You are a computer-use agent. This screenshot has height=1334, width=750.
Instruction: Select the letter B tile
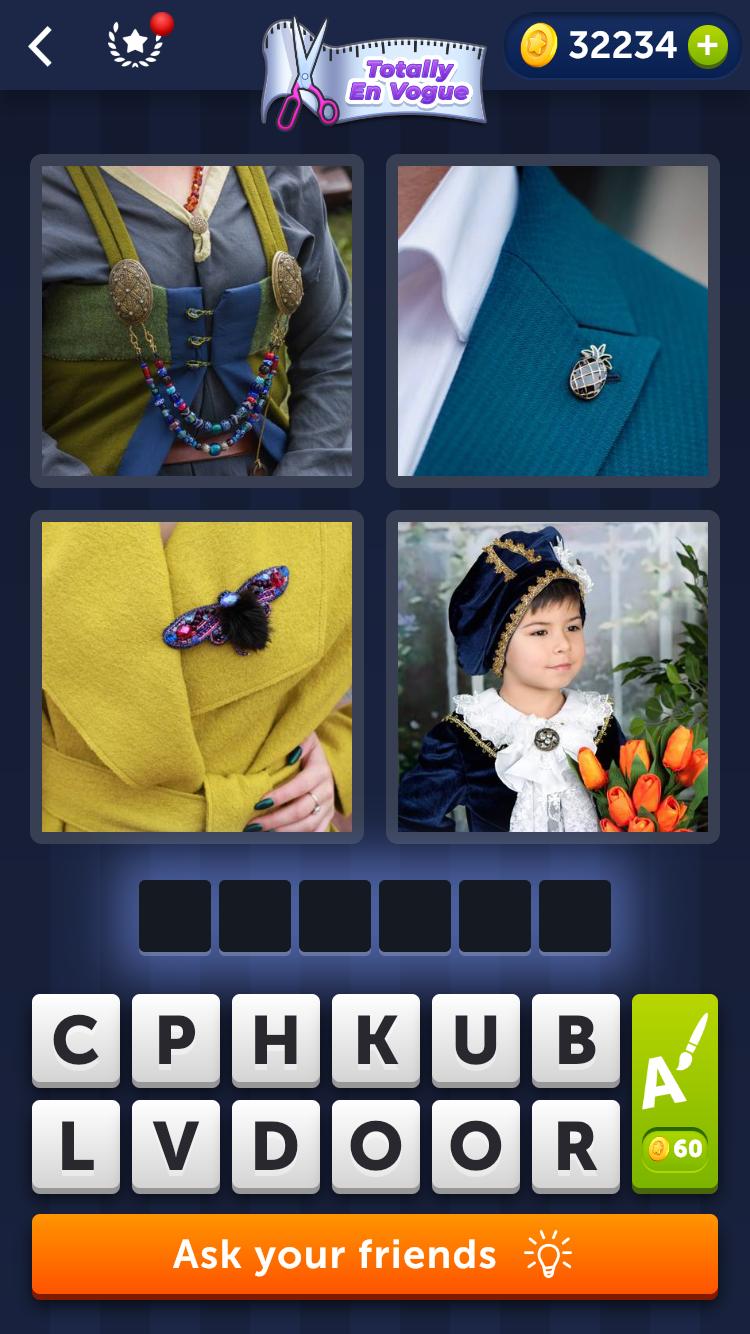576,1040
